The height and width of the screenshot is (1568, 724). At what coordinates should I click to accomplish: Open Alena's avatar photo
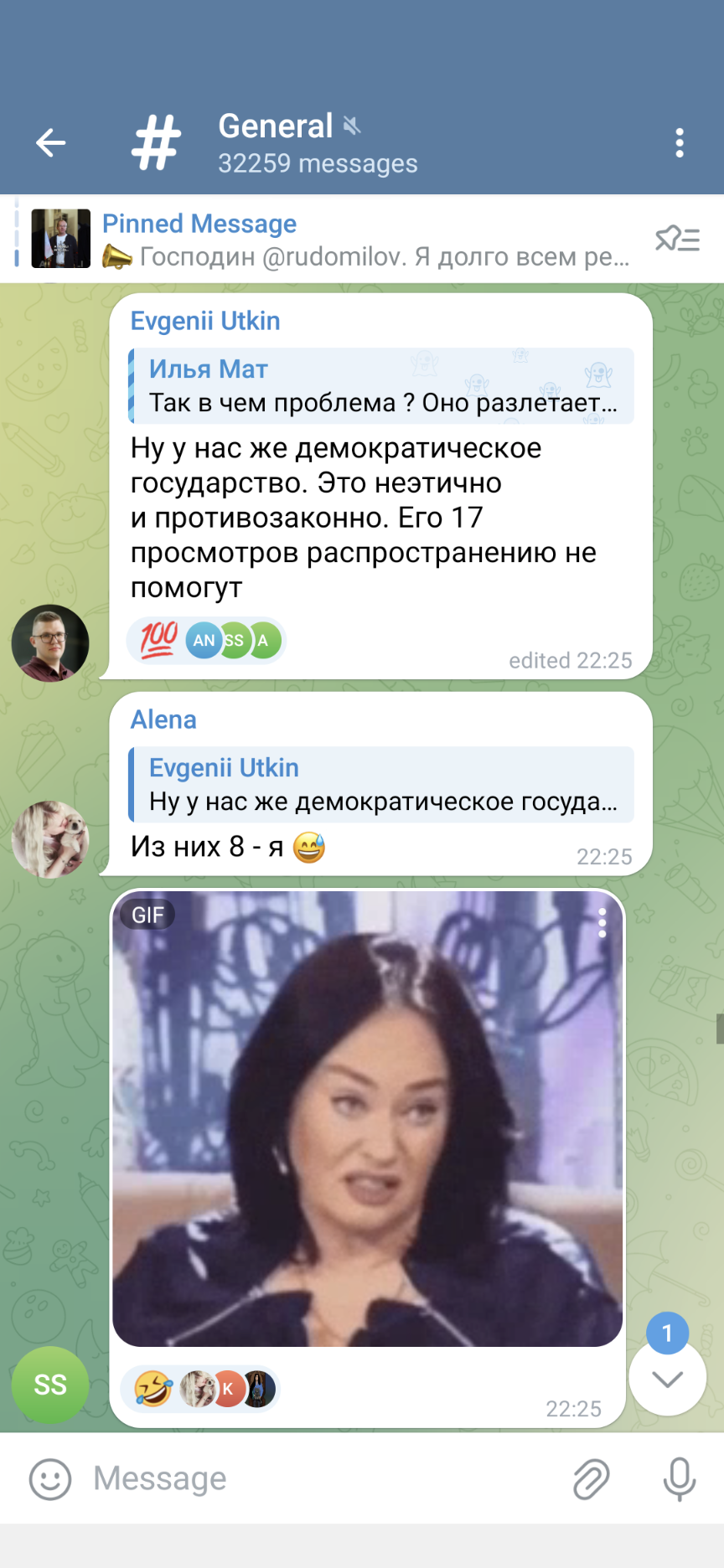point(50,839)
